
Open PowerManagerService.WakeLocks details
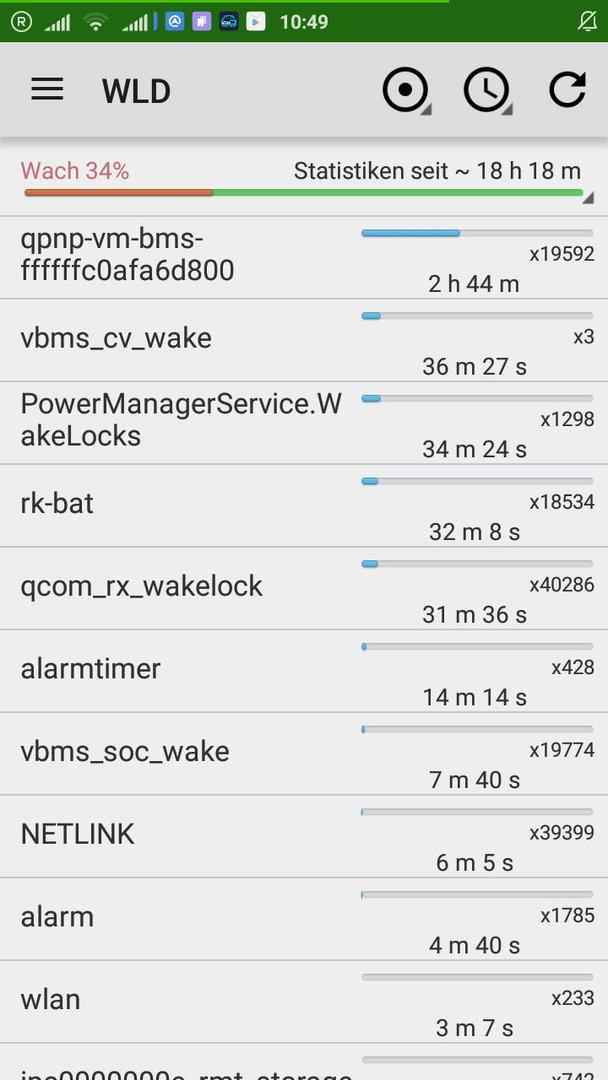(x=304, y=423)
